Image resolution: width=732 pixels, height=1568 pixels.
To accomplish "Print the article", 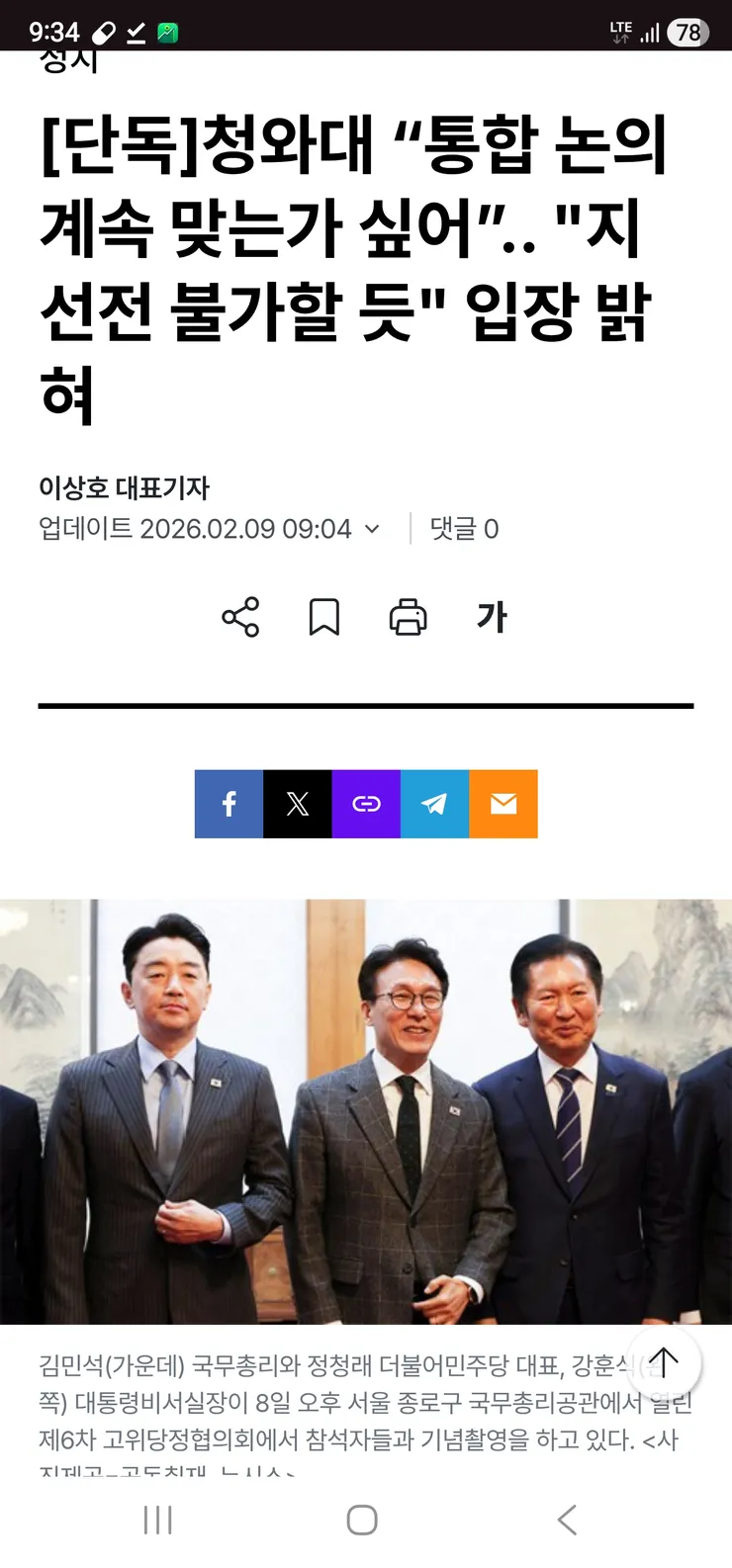I will (x=408, y=617).
